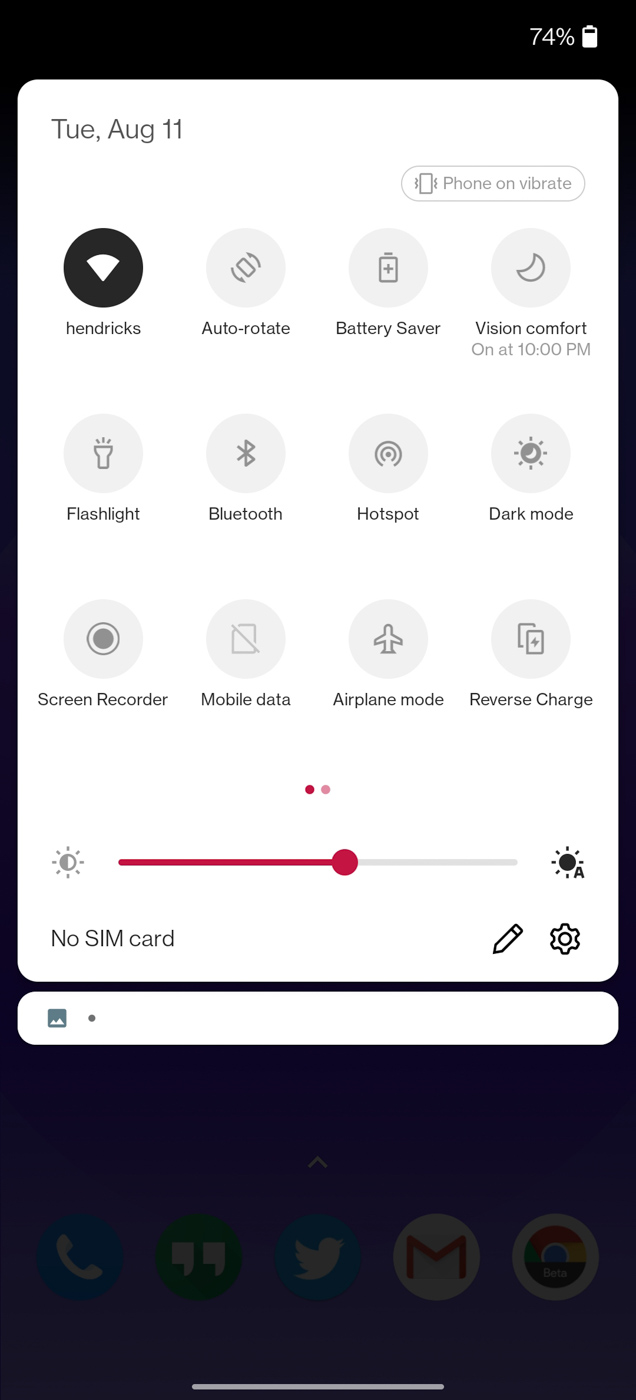Edit quick settings tiles with pencil icon
This screenshot has width=636, height=1400.
tap(508, 939)
